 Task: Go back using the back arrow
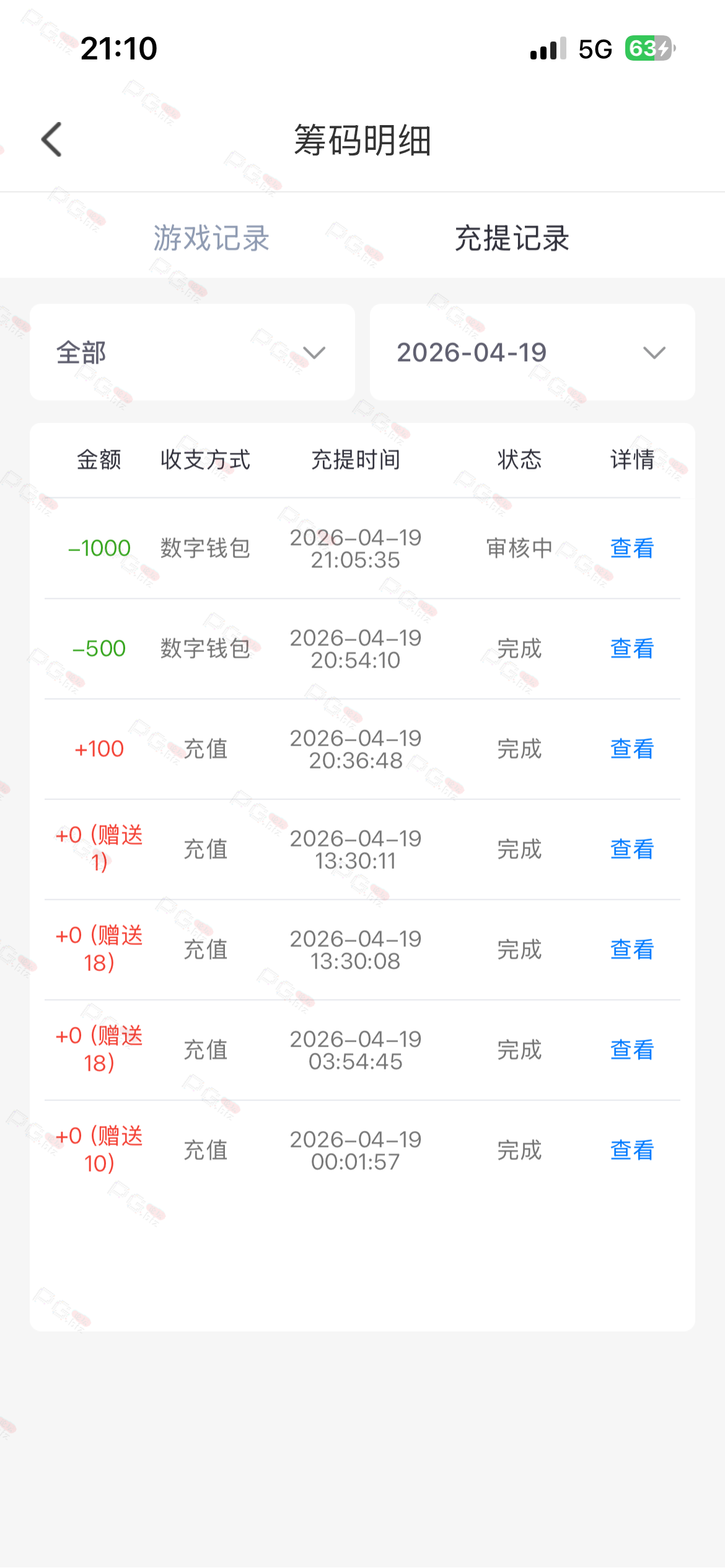tap(52, 139)
